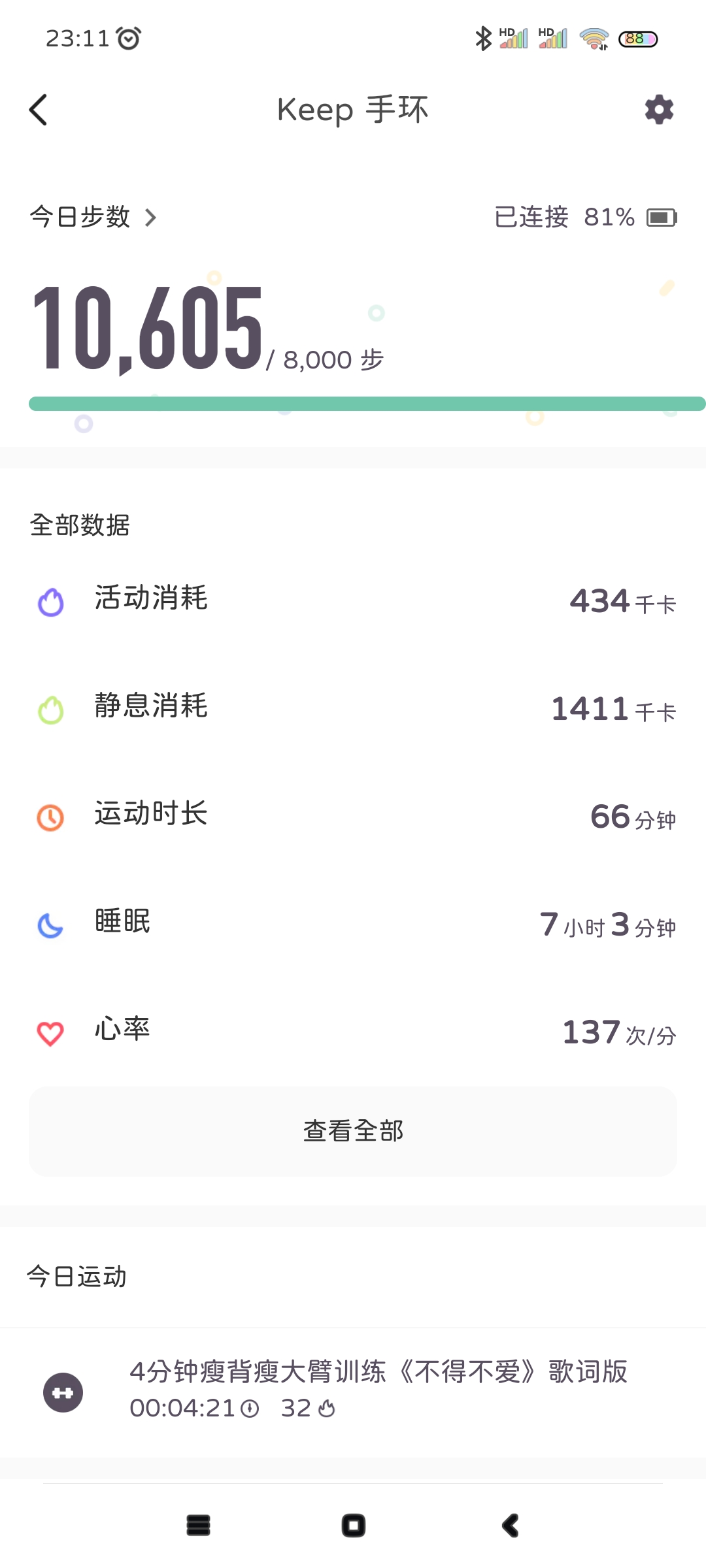Open 今日步数 details
The width and height of the screenshot is (706, 1568).
(x=93, y=217)
